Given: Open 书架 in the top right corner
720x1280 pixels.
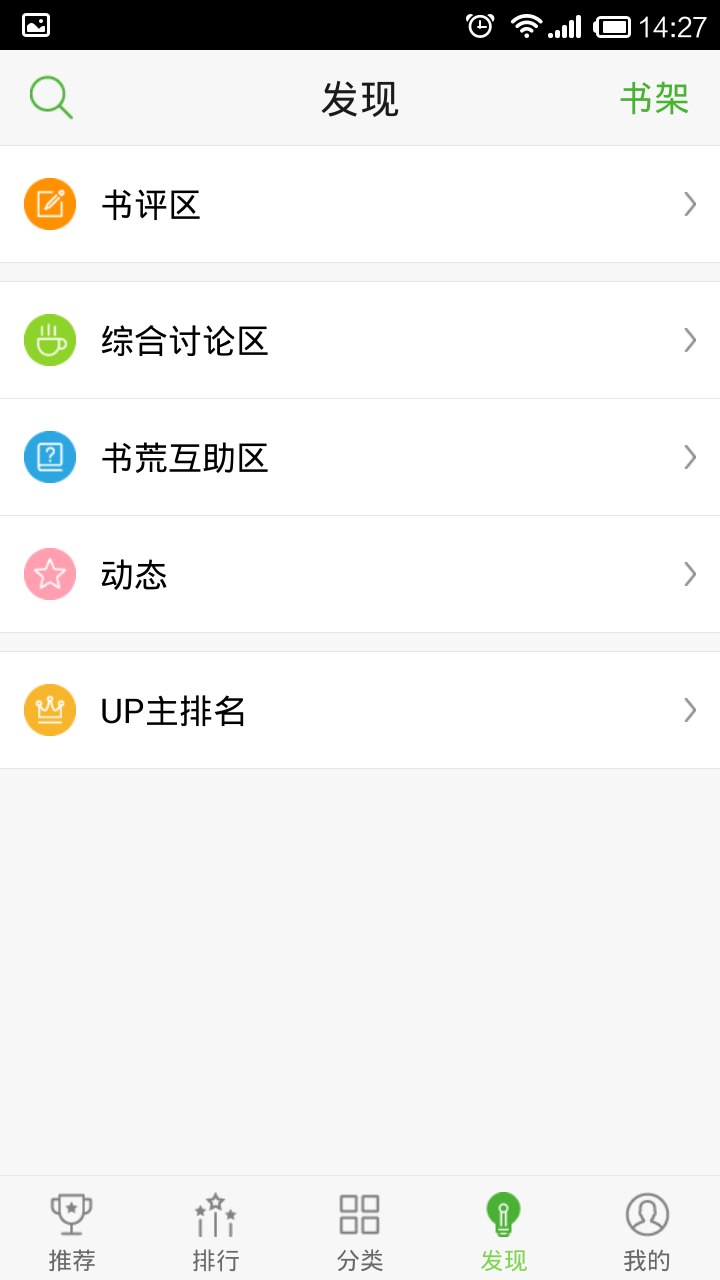Looking at the screenshot, I should 654,96.
